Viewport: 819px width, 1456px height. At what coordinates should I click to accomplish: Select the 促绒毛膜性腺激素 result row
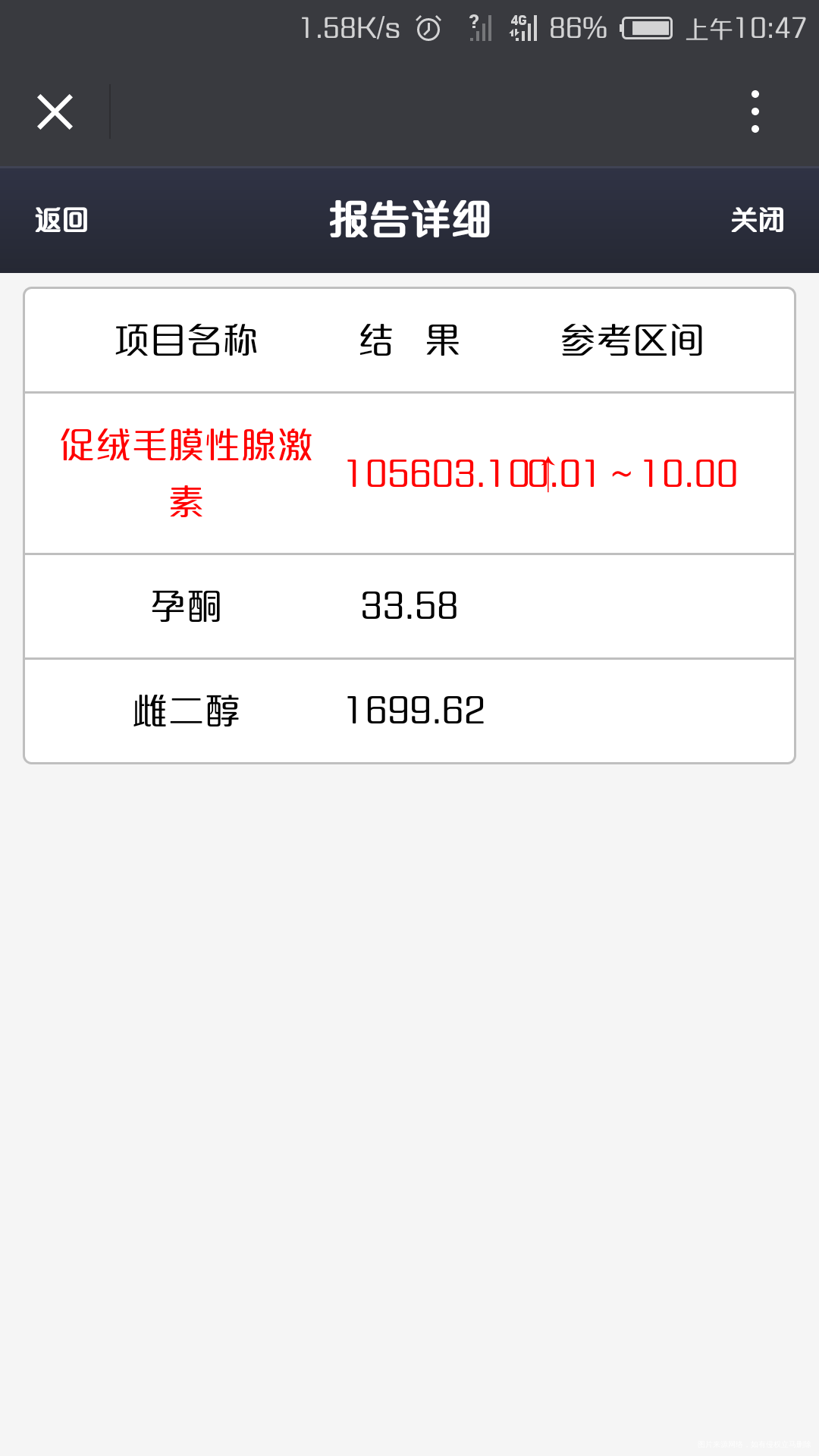(x=409, y=472)
